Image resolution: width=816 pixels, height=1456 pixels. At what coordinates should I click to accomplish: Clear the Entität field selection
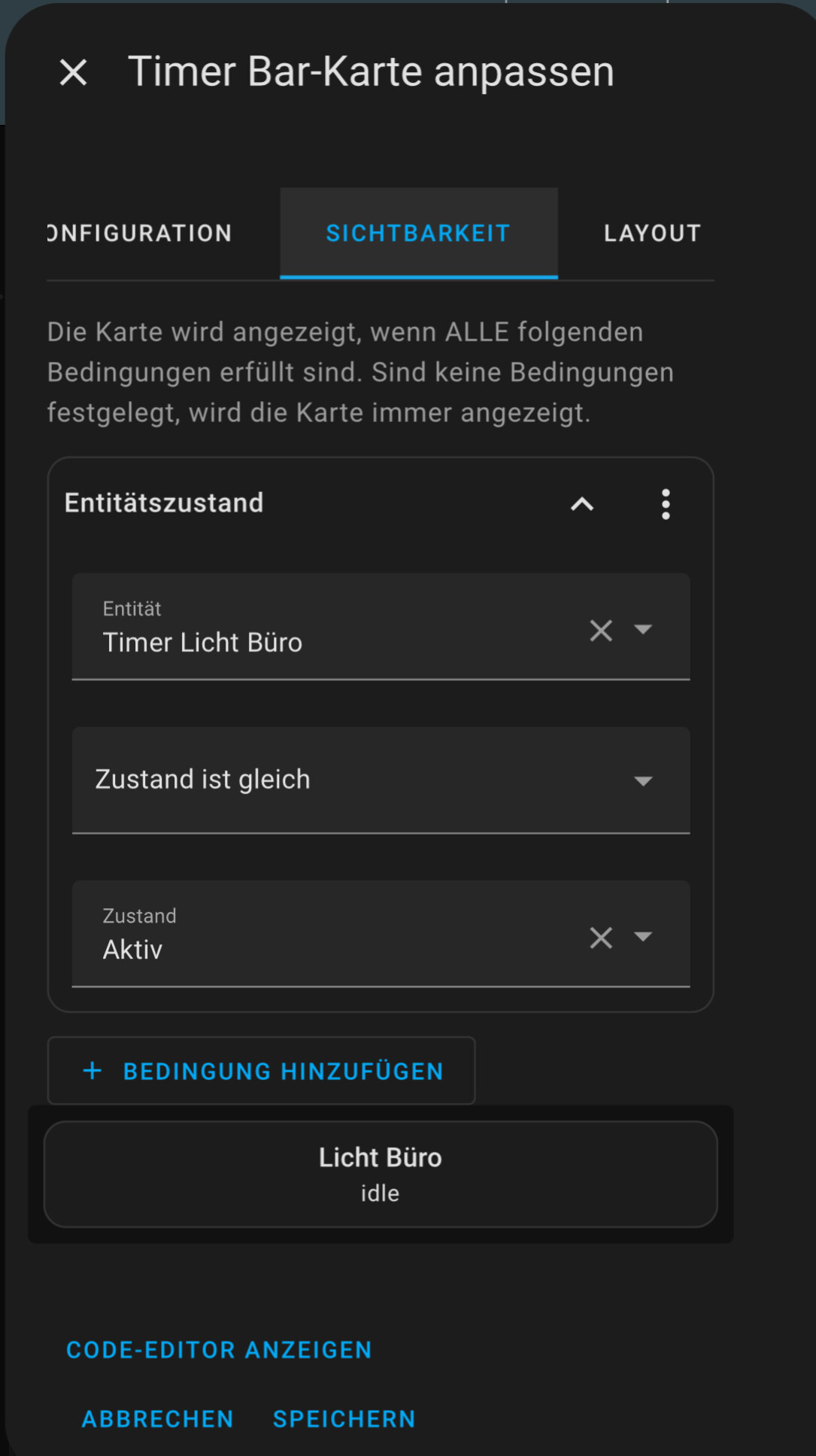tap(601, 630)
